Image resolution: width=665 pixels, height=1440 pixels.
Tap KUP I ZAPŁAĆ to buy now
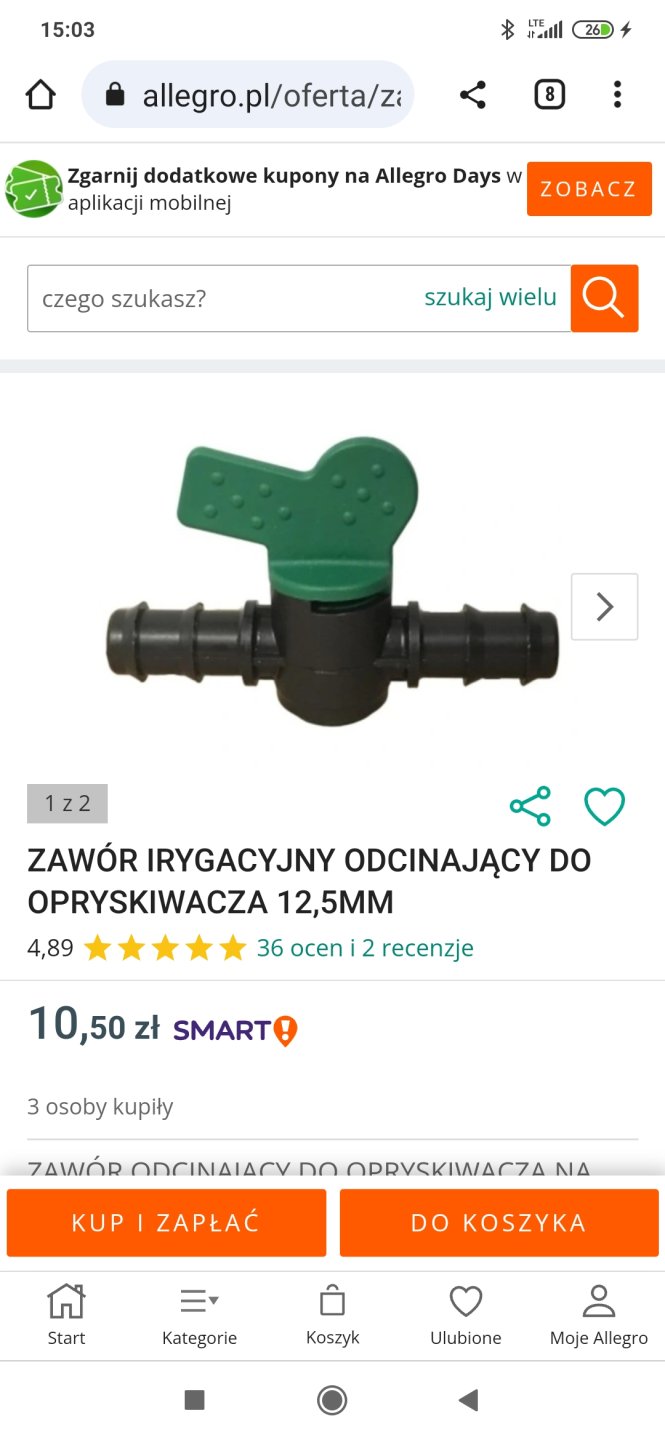tap(166, 1222)
